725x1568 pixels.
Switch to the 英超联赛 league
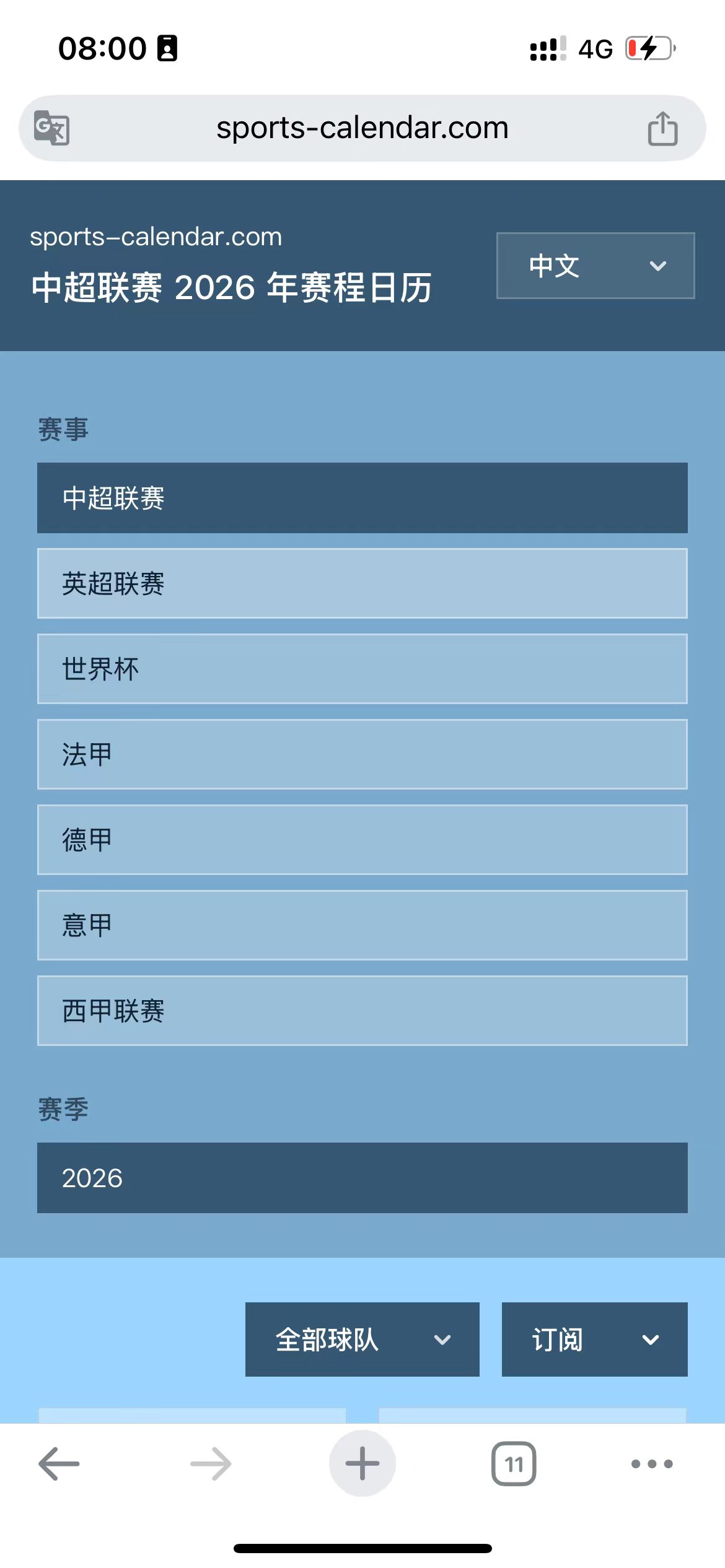(x=362, y=583)
